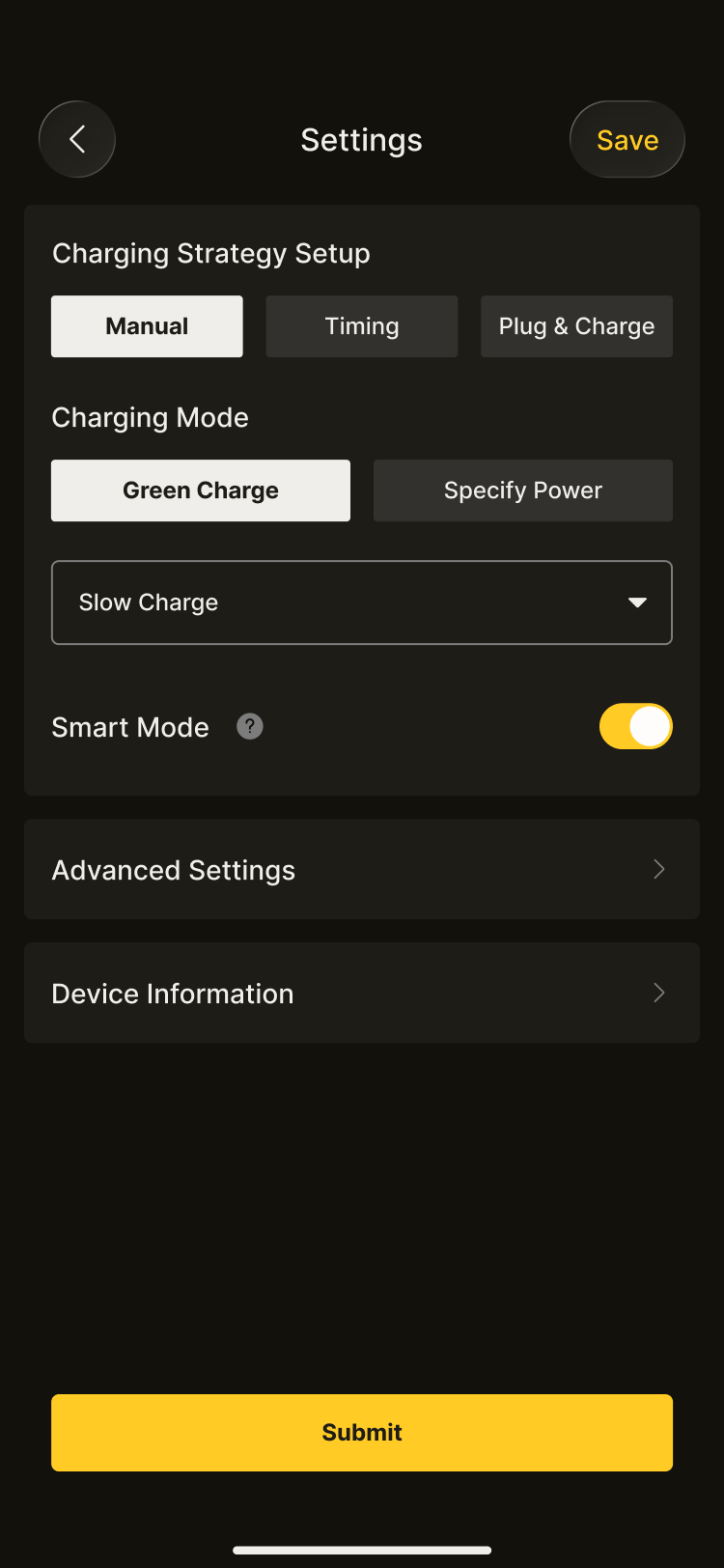Screen dimensions: 724x1568
Task: Go back using the arrow button
Action: (77, 139)
